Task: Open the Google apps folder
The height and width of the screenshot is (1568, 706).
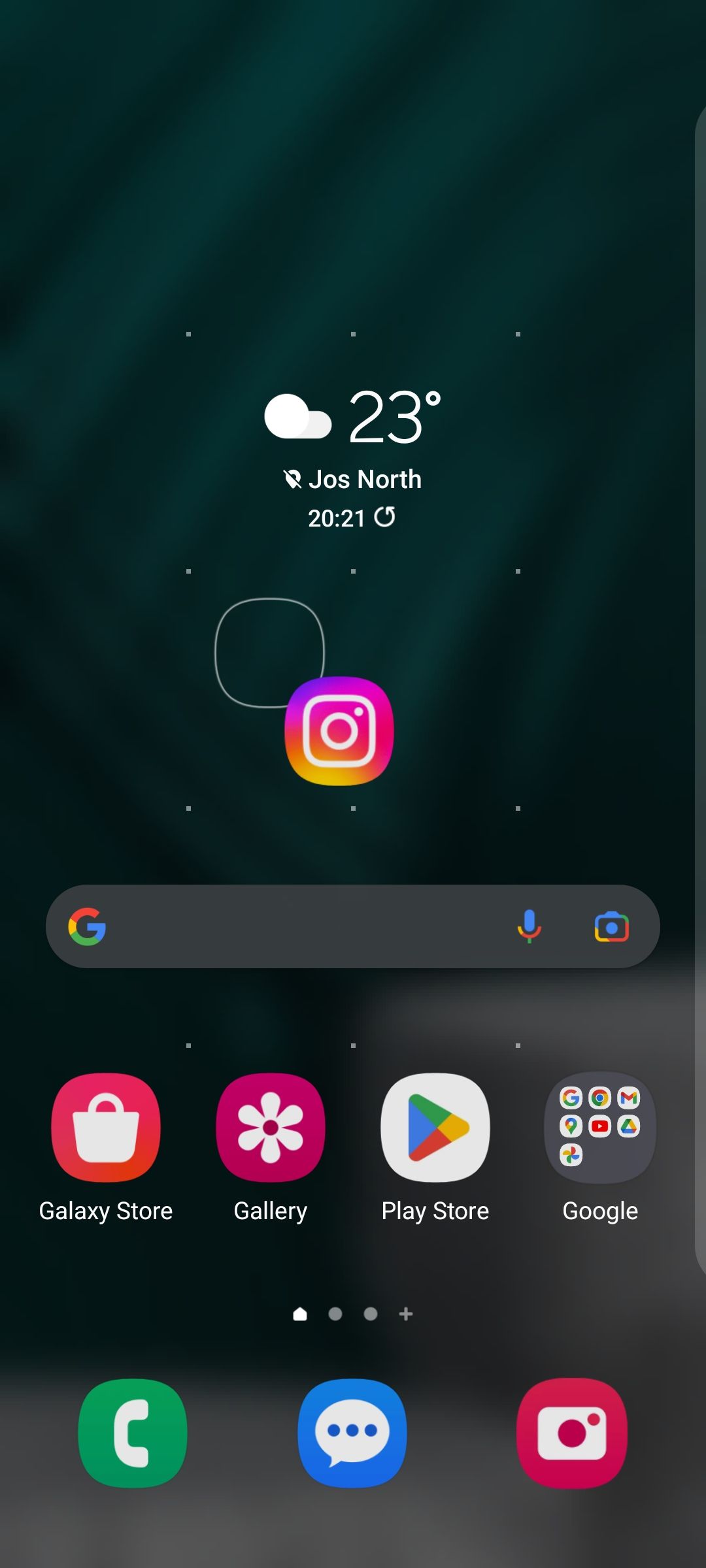Action: tap(600, 1128)
